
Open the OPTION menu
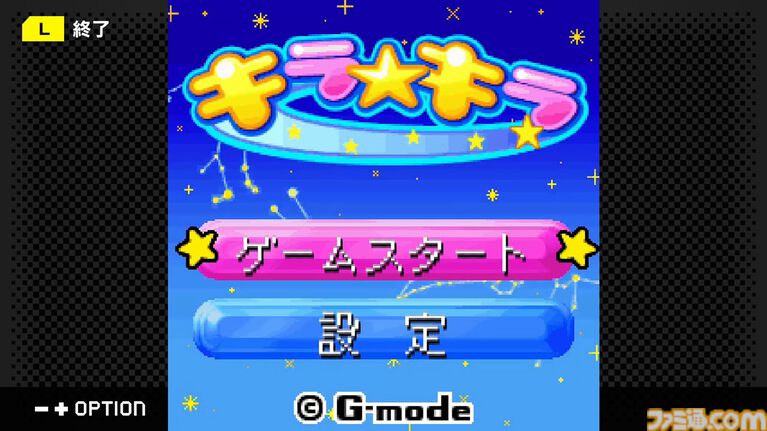pyautogui.click(x=89, y=408)
